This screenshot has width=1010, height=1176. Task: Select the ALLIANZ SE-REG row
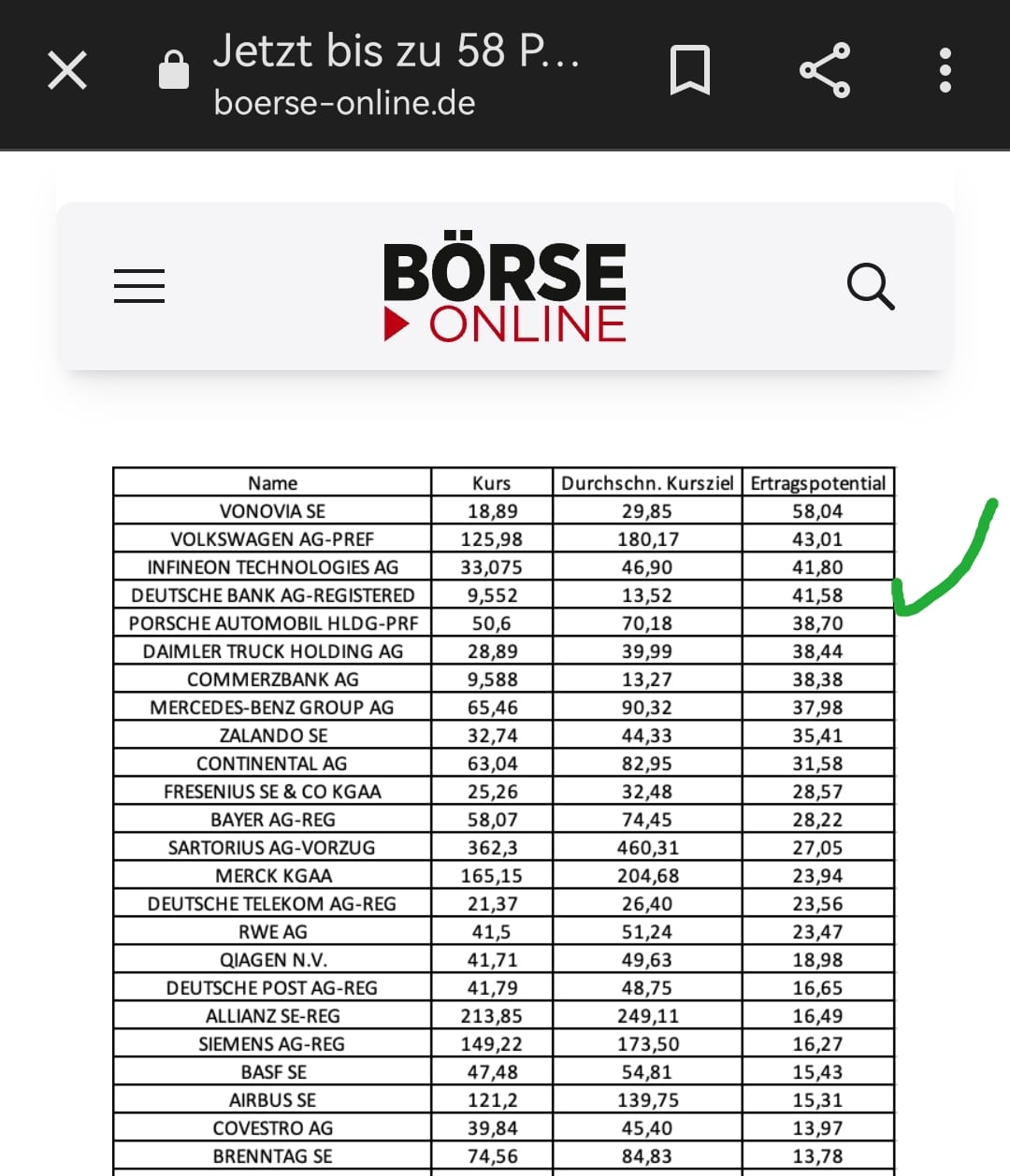tap(271, 1015)
